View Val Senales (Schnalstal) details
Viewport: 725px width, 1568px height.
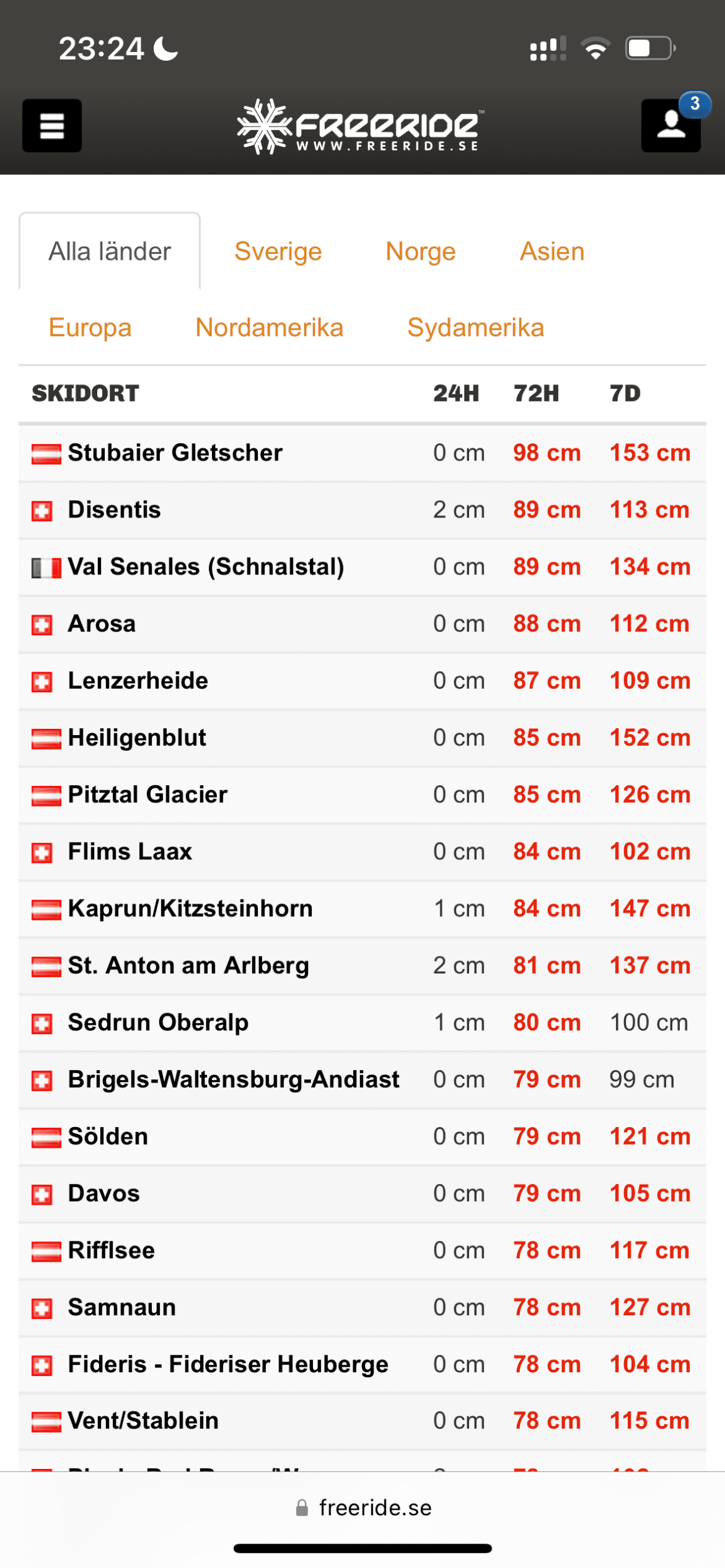[206, 567]
